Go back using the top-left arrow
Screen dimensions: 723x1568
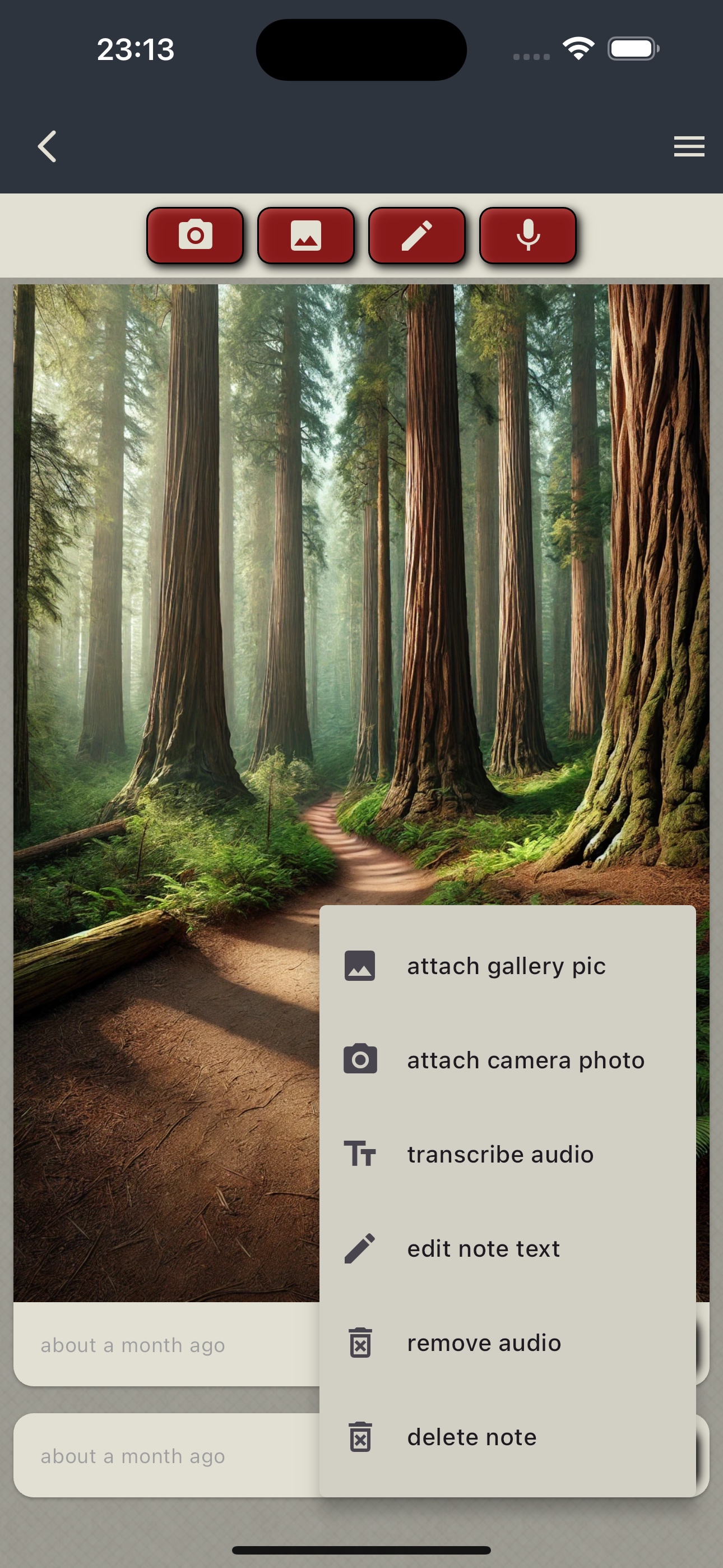tap(48, 146)
